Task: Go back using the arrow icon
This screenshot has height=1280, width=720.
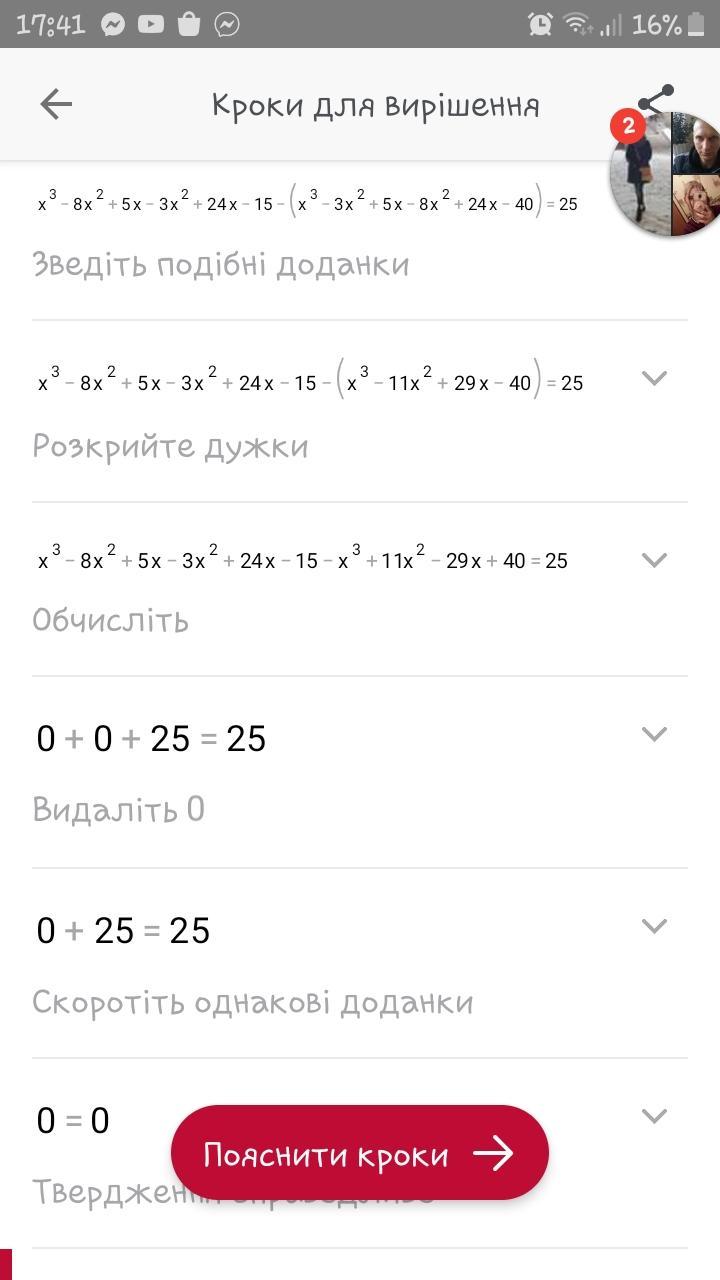Action: point(56,104)
